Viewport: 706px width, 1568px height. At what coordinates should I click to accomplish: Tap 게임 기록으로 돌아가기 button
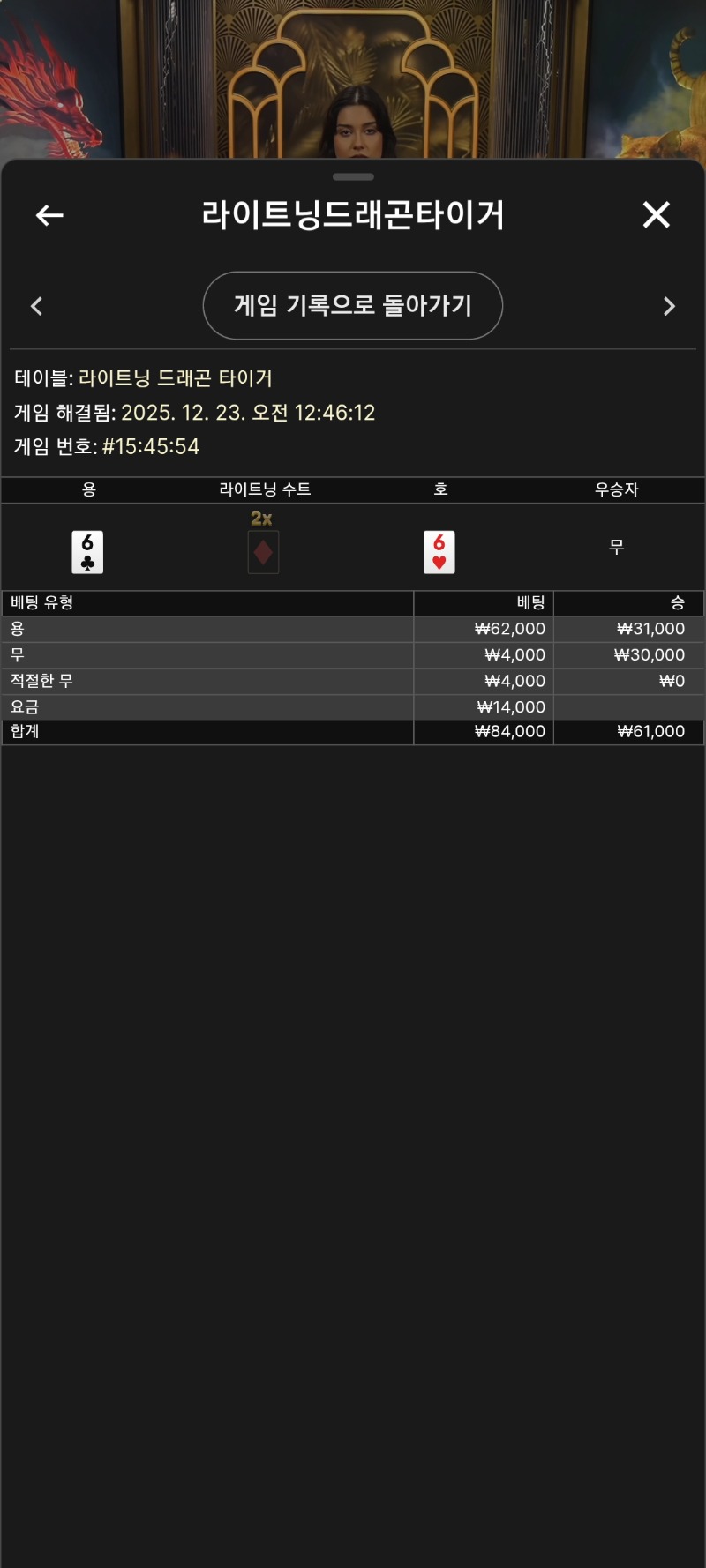click(x=353, y=305)
